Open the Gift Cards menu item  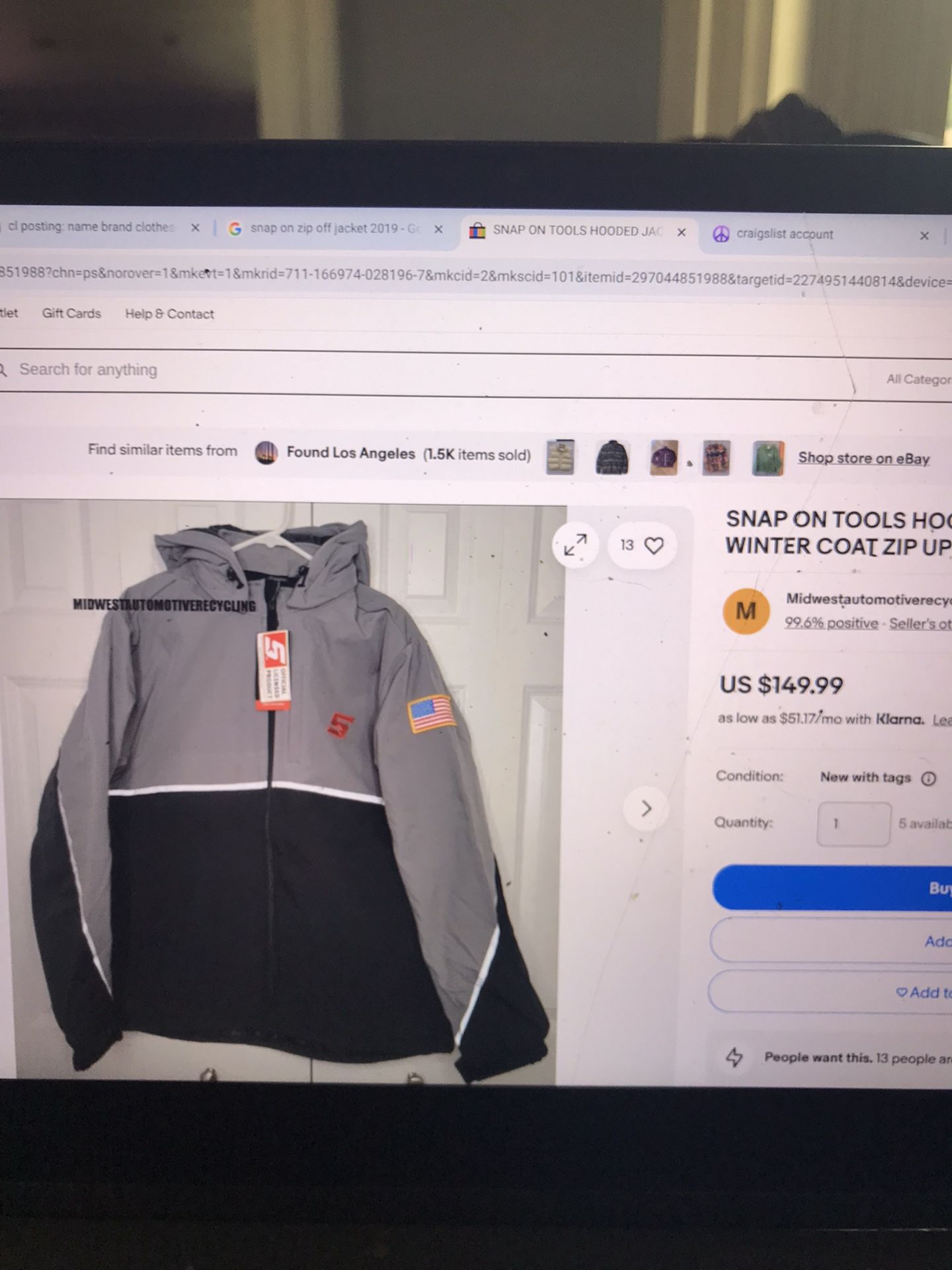pos(70,314)
